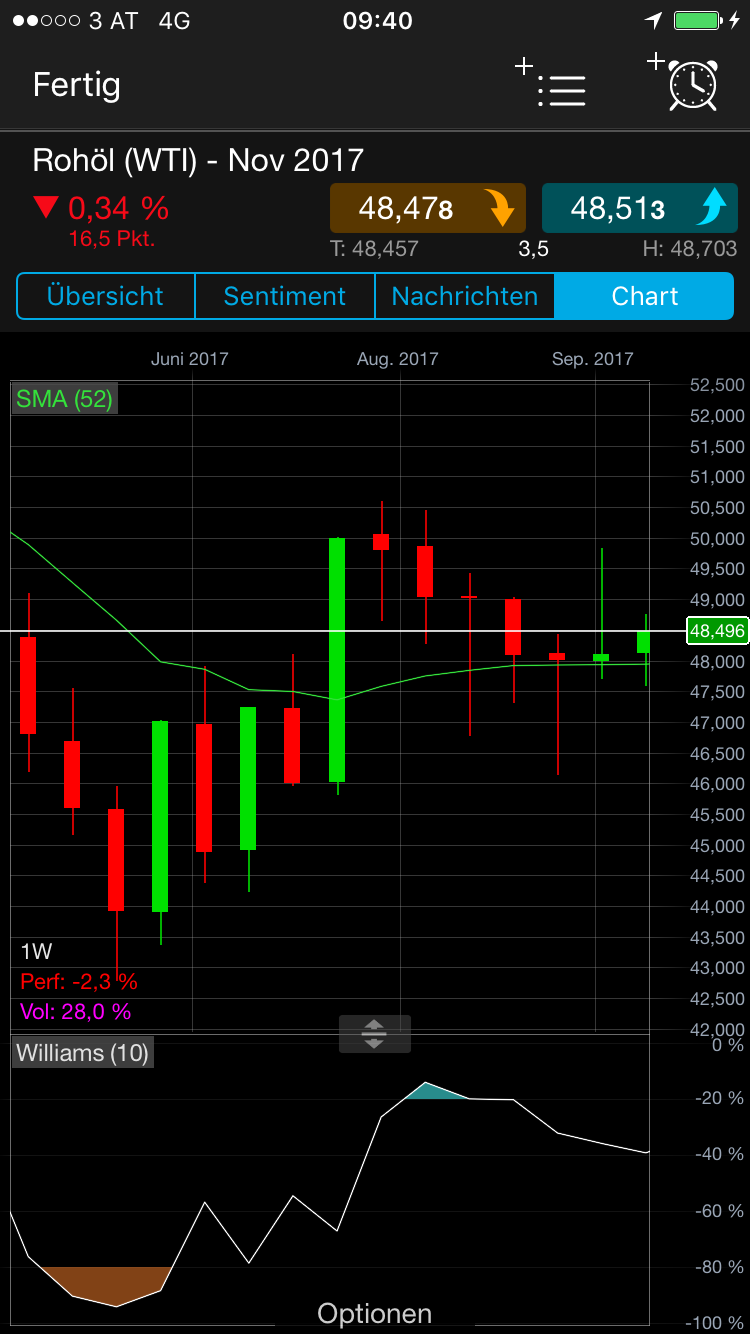This screenshot has width=750, height=1334.
Task: Tap Fertig to close the view
Action: [76, 85]
